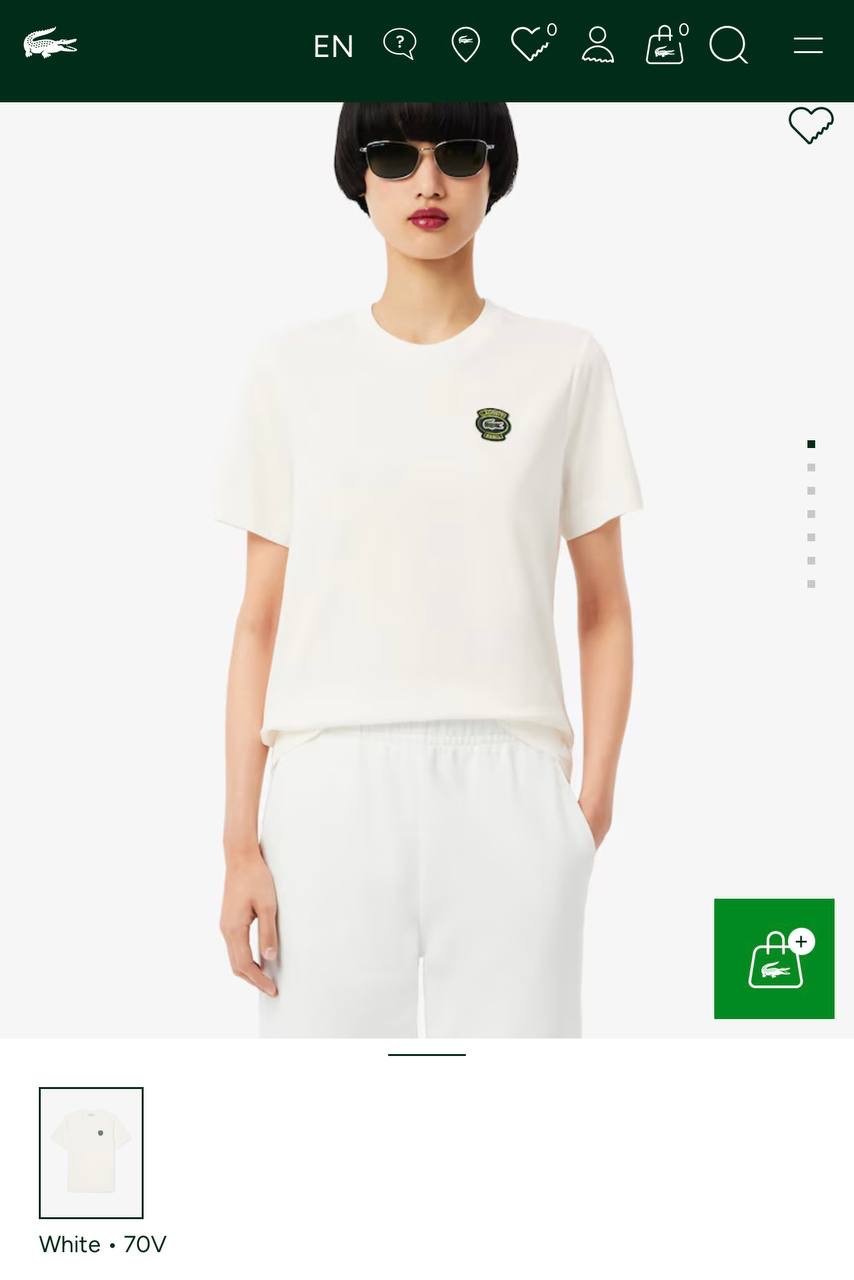
Task: Go to the Lacoste home logo
Action: (x=50, y=44)
